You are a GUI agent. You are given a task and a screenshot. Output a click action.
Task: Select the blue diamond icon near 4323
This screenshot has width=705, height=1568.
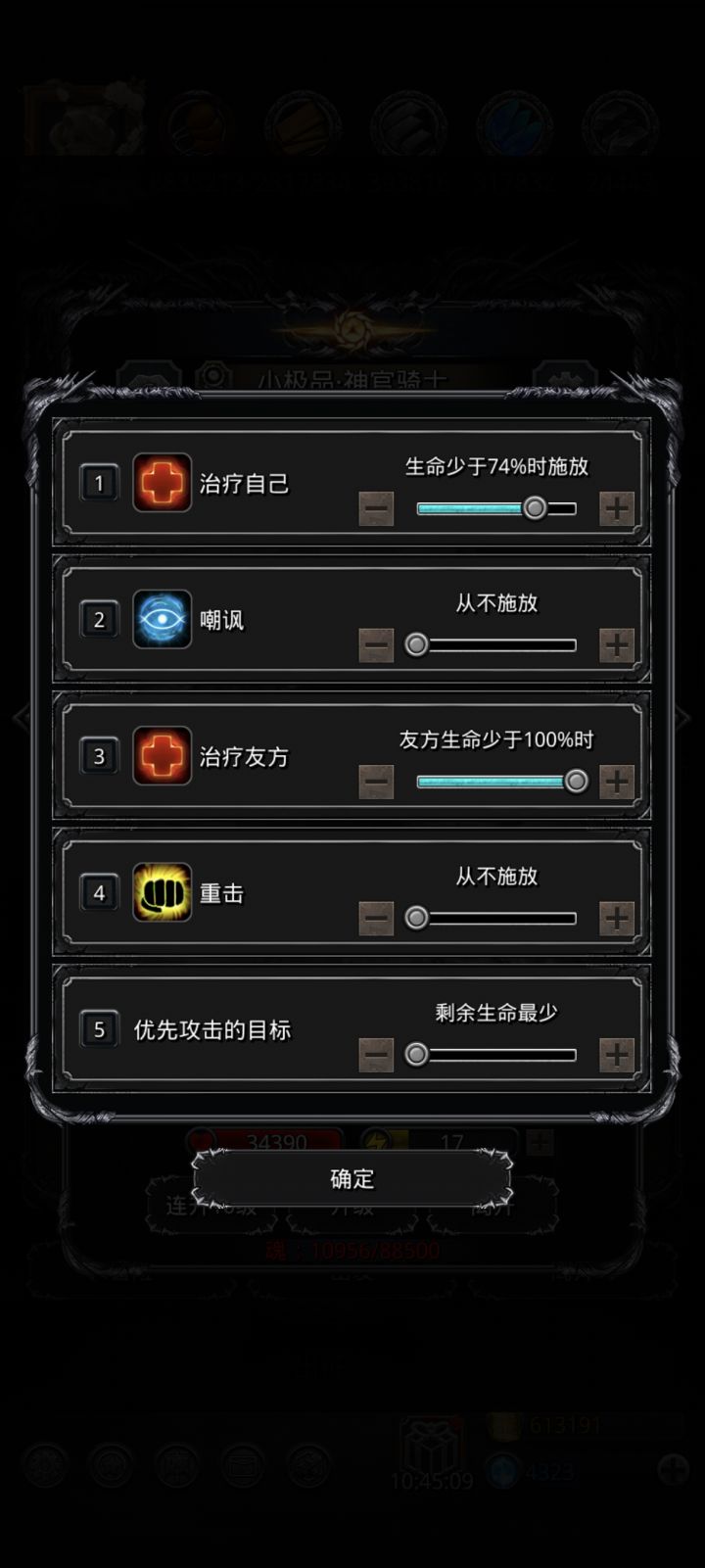502,1467
